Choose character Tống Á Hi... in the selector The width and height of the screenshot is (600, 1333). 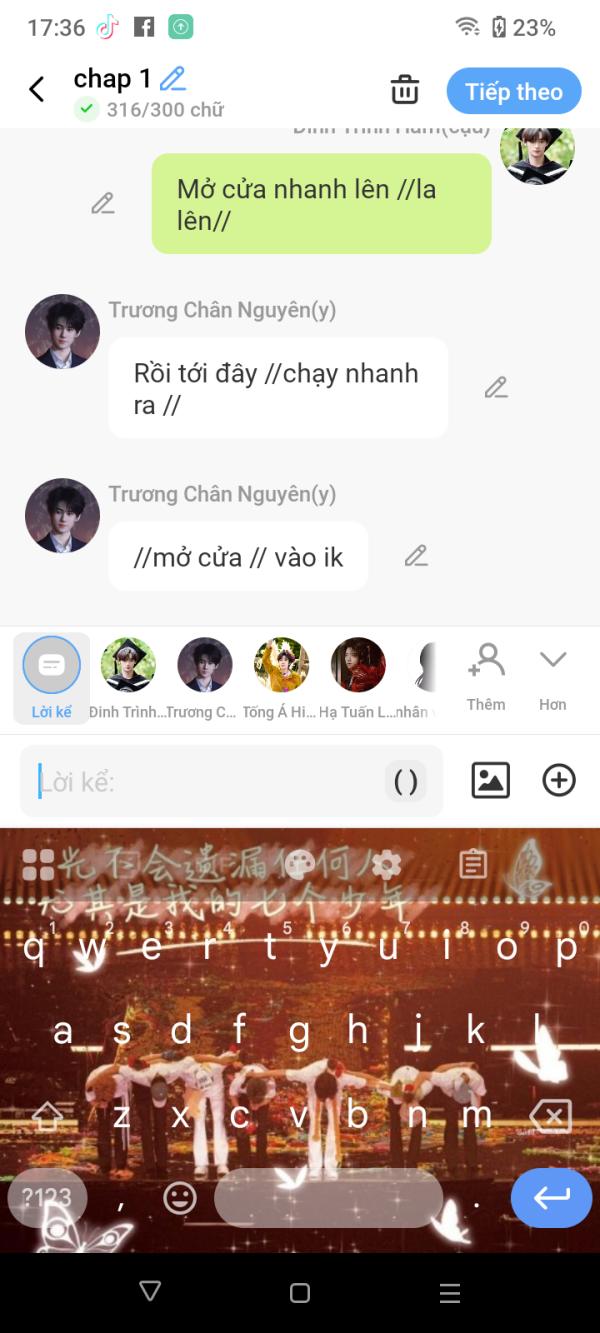point(281,677)
